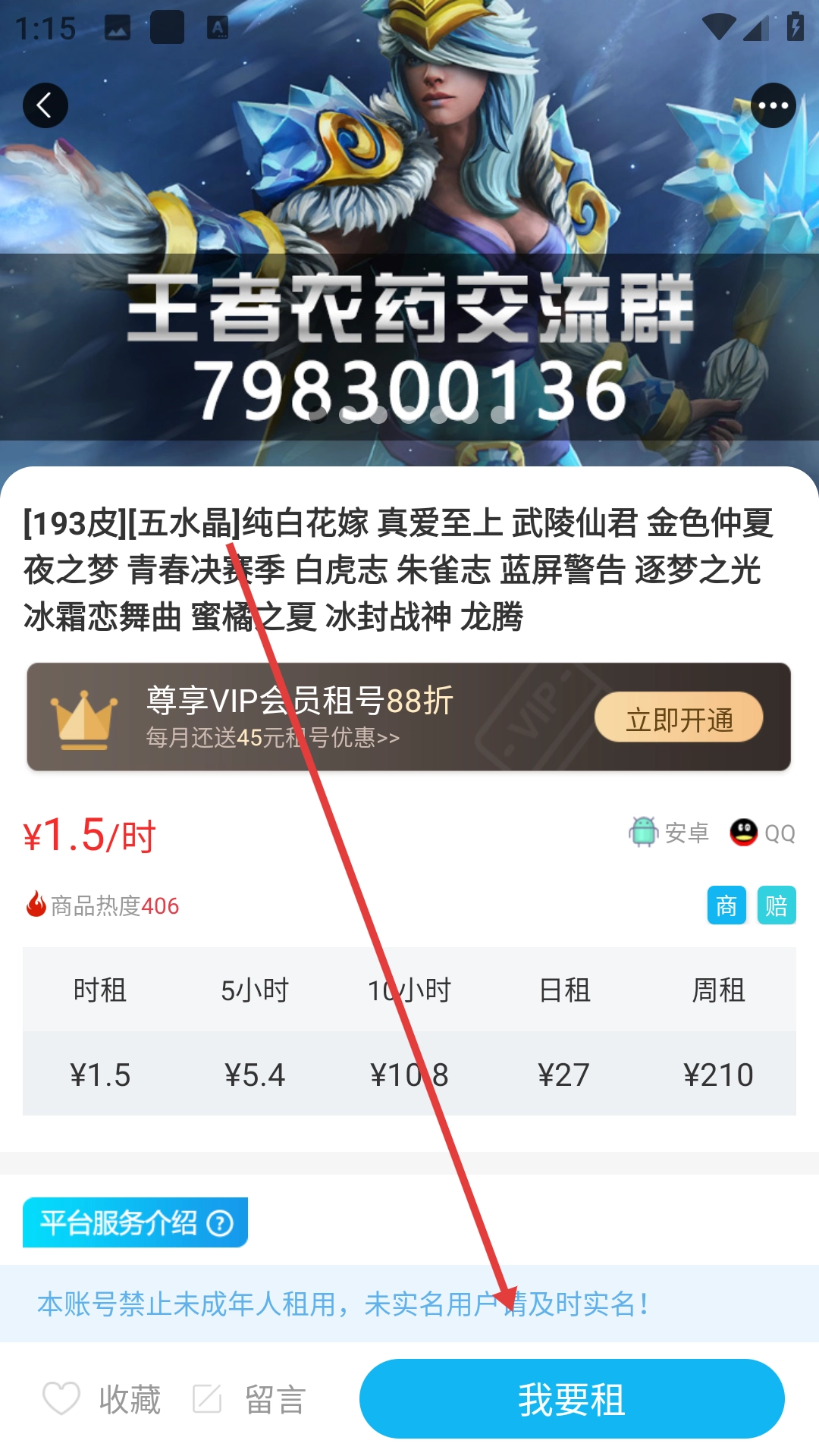Tap the 商 badge

[726, 905]
